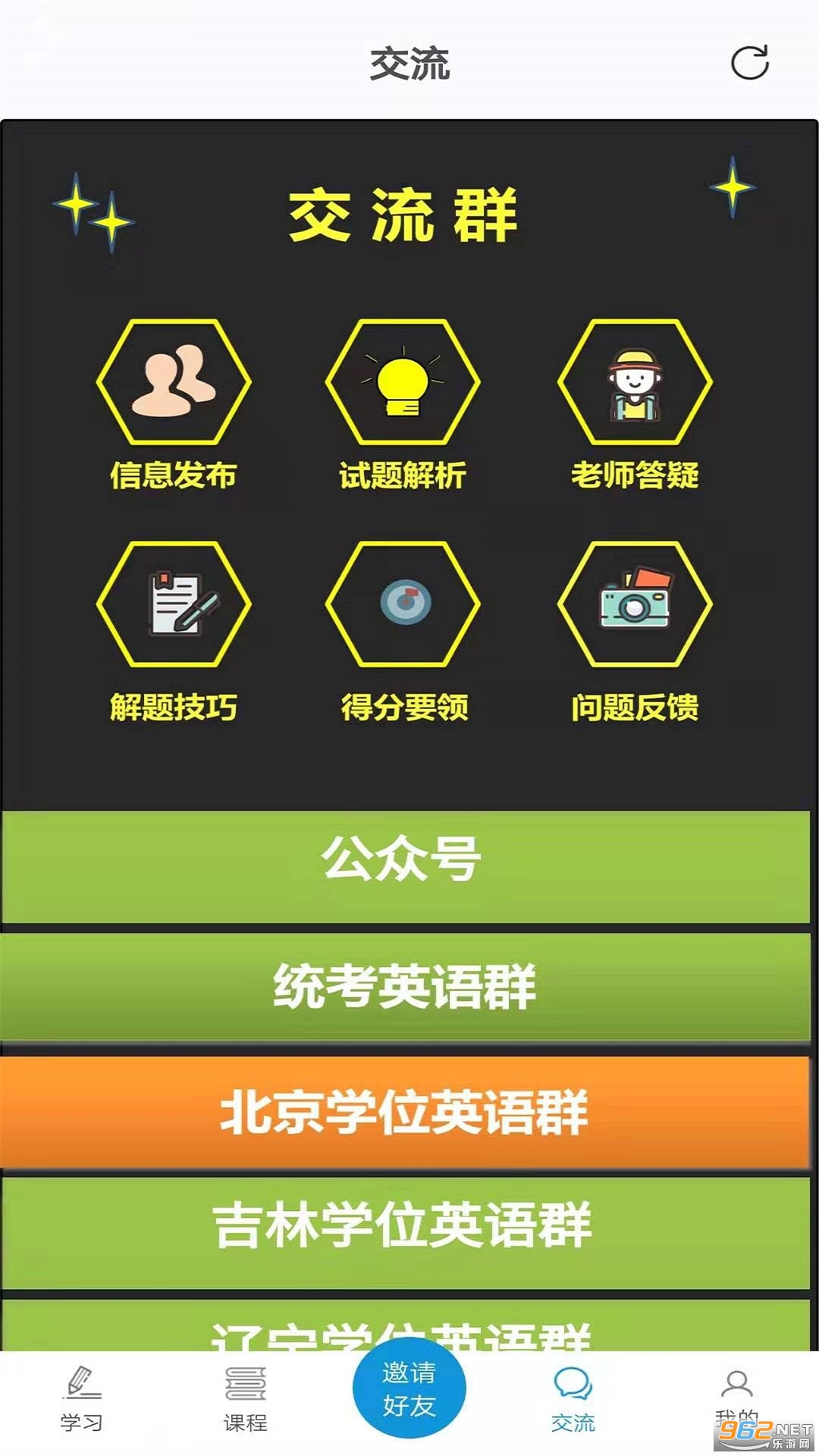Switch to the 学习 tab

81,1401
